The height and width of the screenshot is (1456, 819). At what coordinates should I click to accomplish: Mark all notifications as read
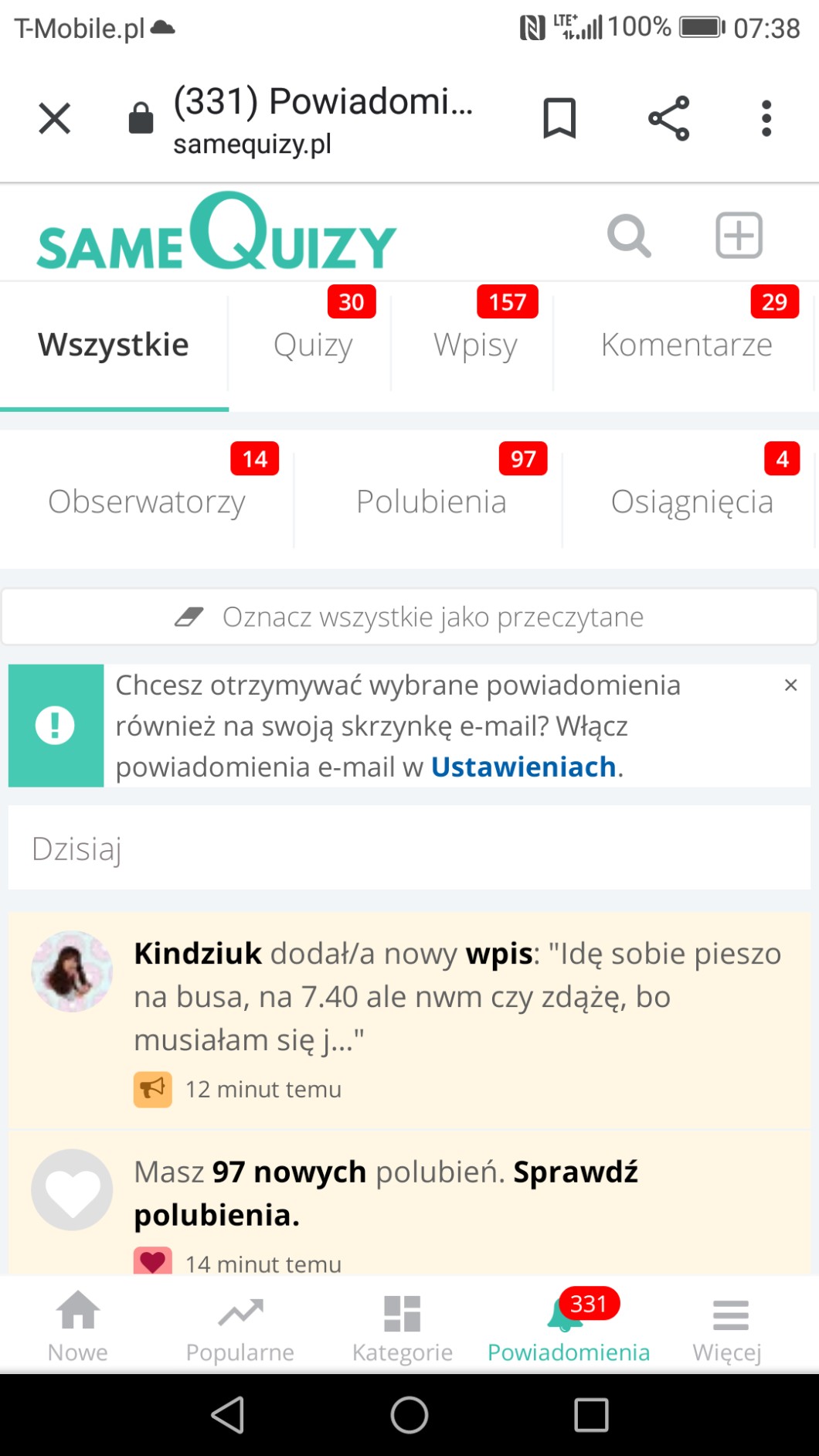(x=409, y=617)
